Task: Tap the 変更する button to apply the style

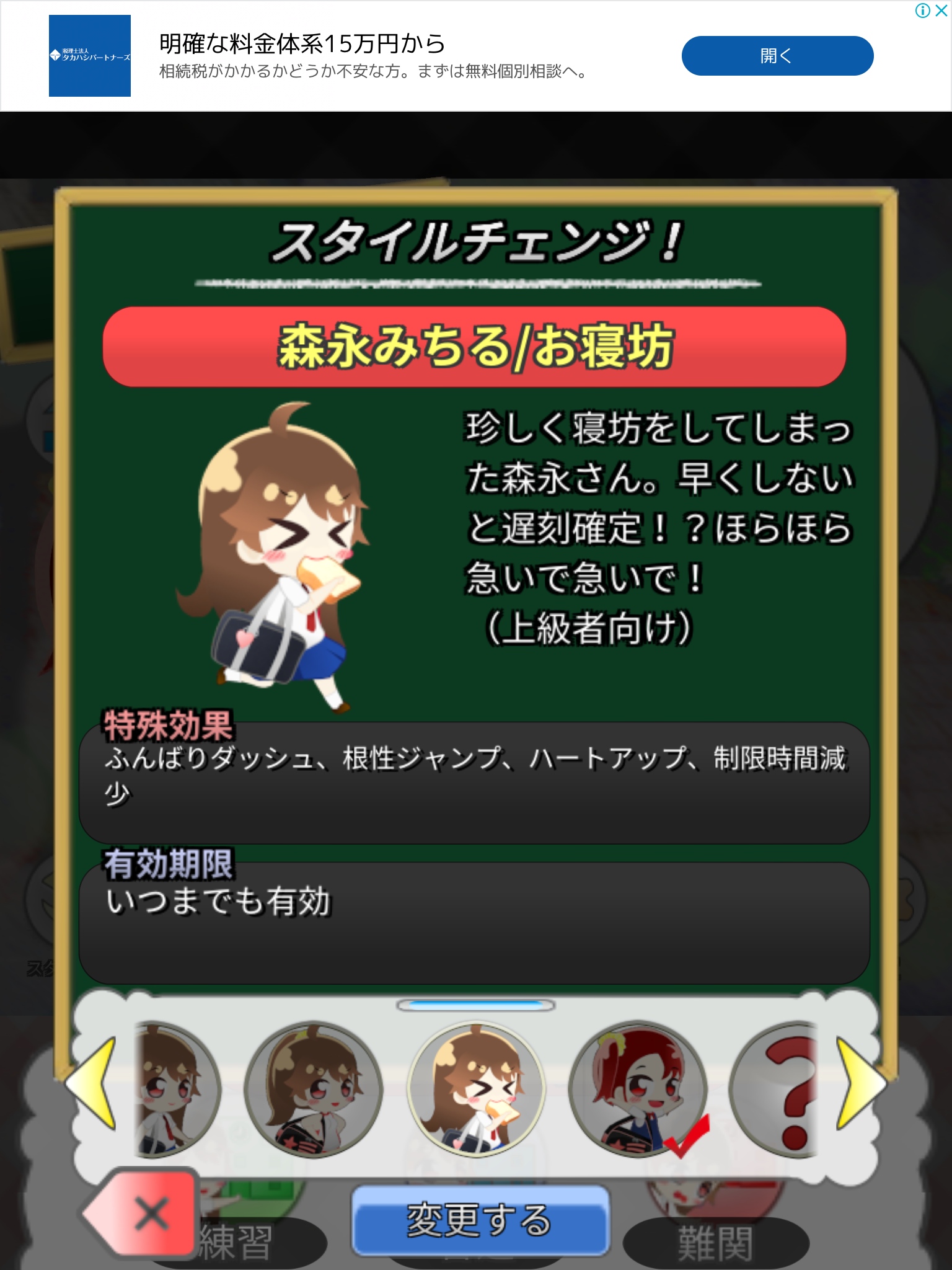Action: pyautogui.click(x=480, y=1220)
